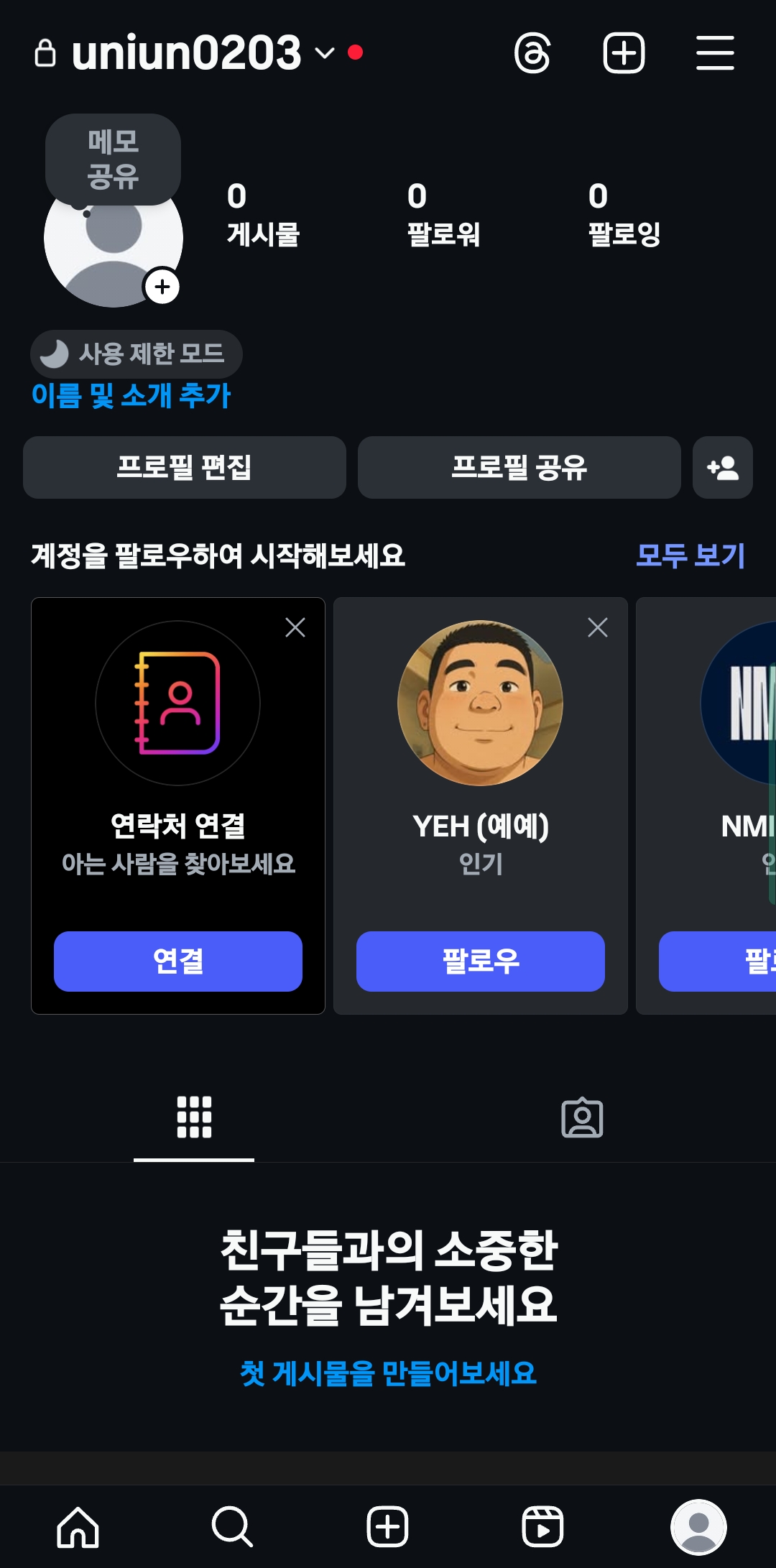Open the discover people icon button
The height and width of the screenshot is (1568, 776).
(722, 468)
